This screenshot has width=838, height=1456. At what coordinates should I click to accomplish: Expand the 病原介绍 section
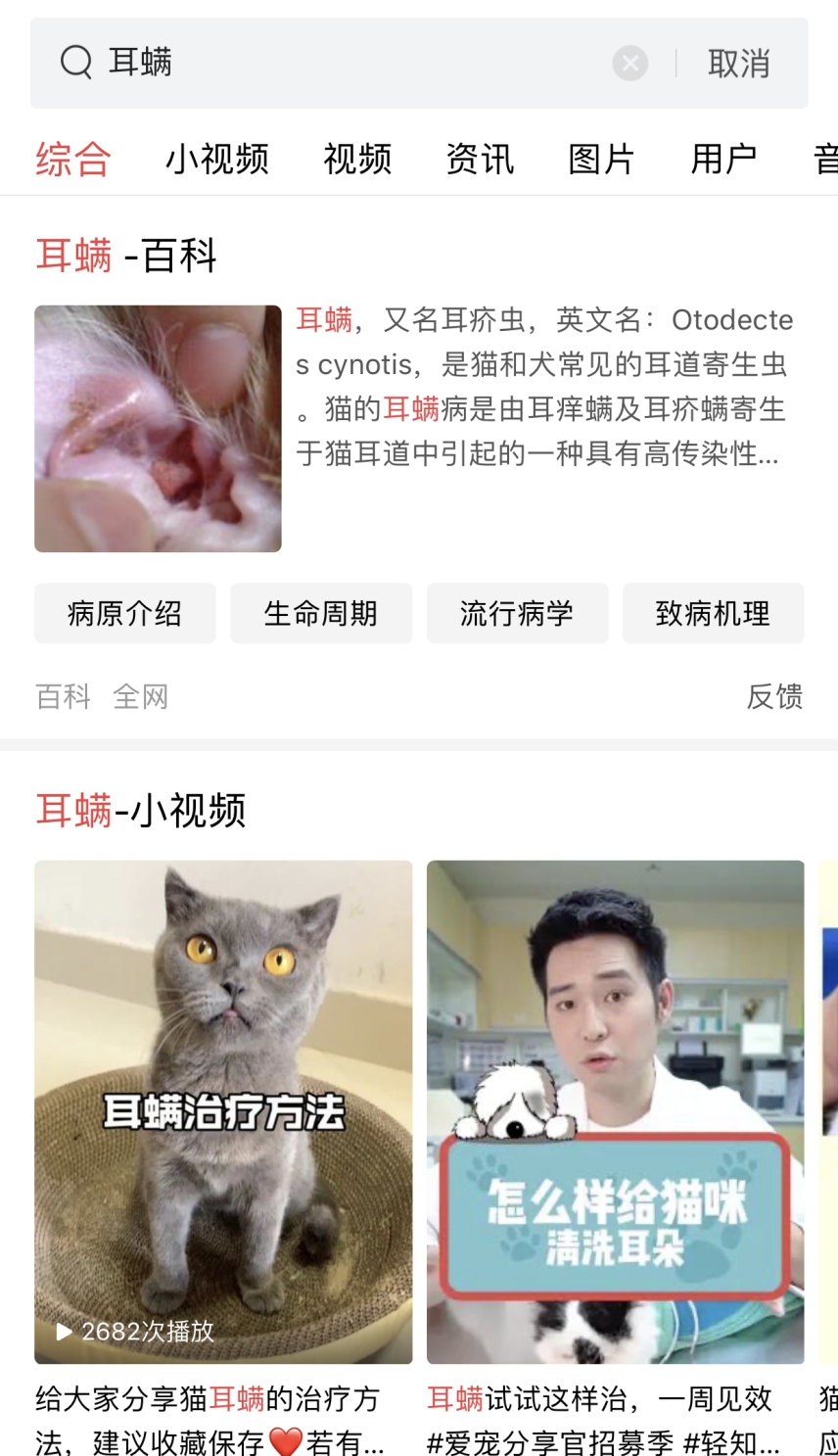pos(124,613)
